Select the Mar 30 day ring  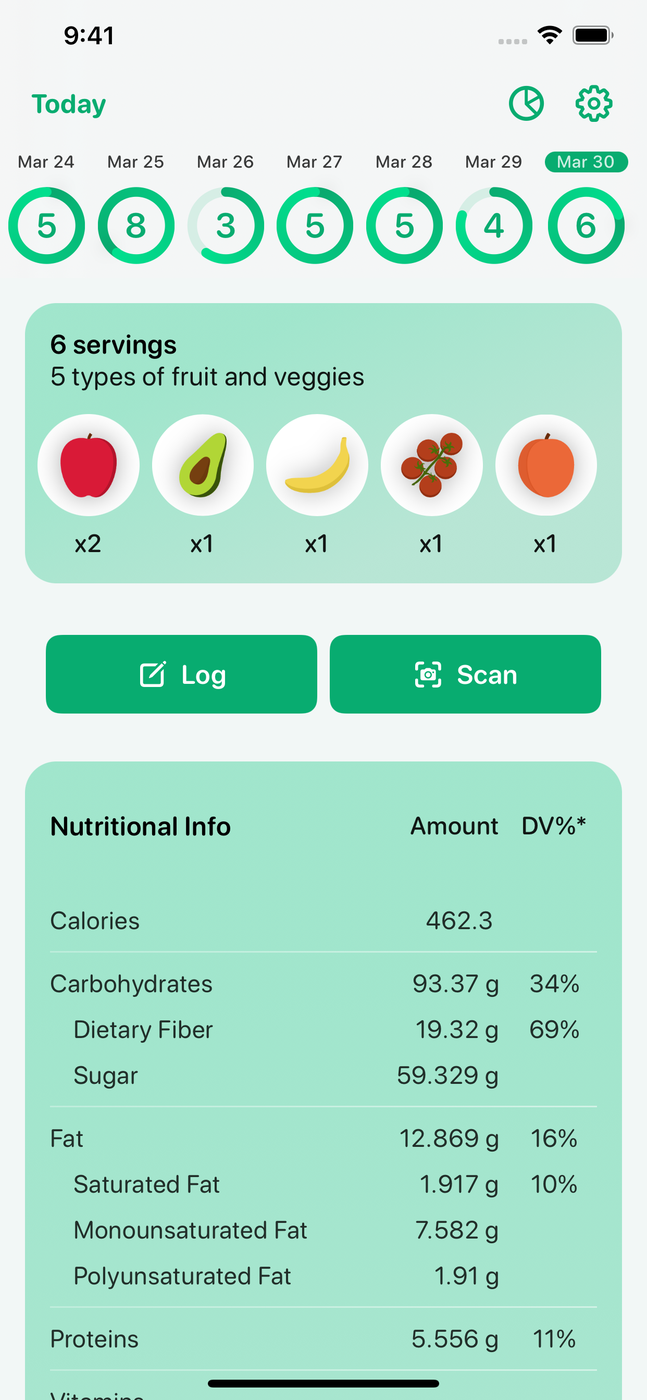click(586, 226)
